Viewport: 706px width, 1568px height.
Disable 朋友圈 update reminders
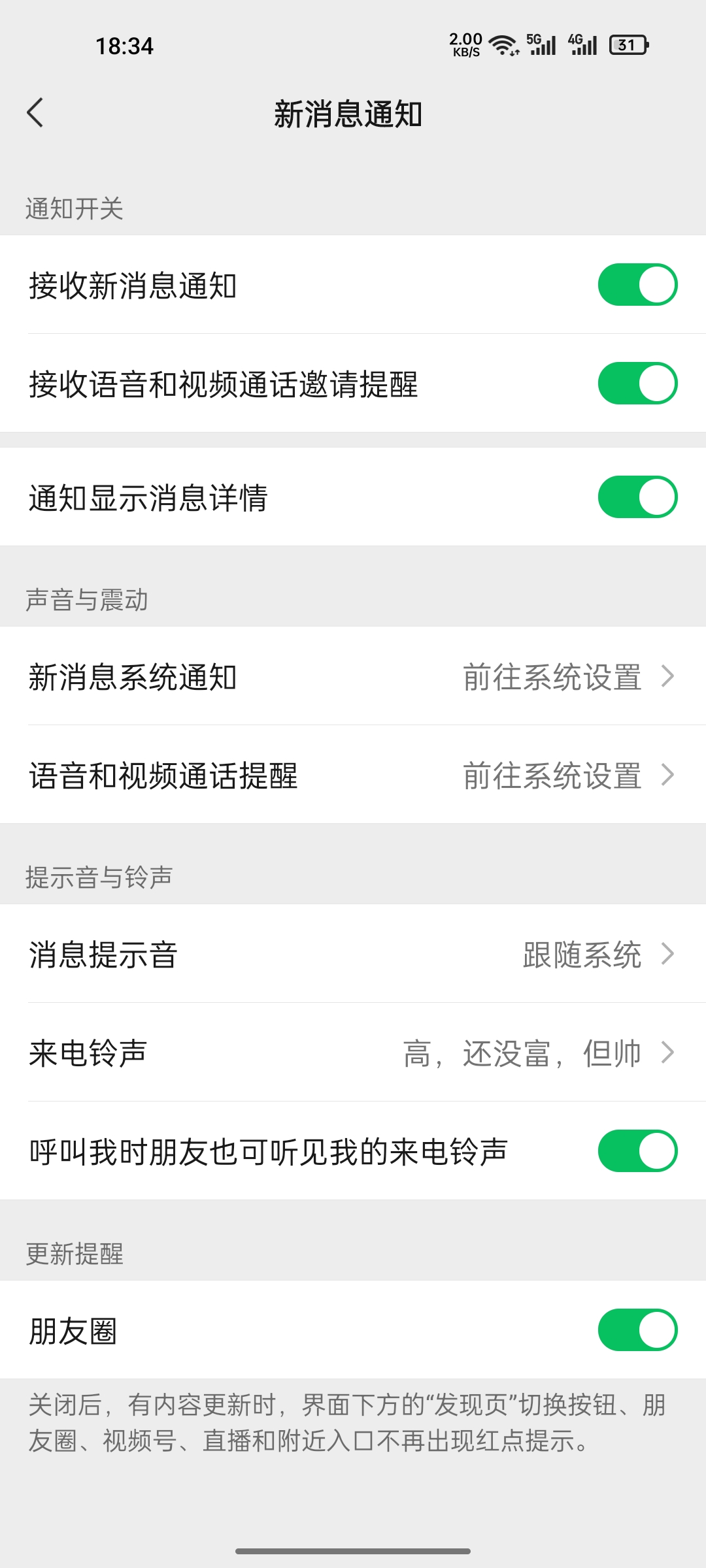click(x=637, y=1330)
